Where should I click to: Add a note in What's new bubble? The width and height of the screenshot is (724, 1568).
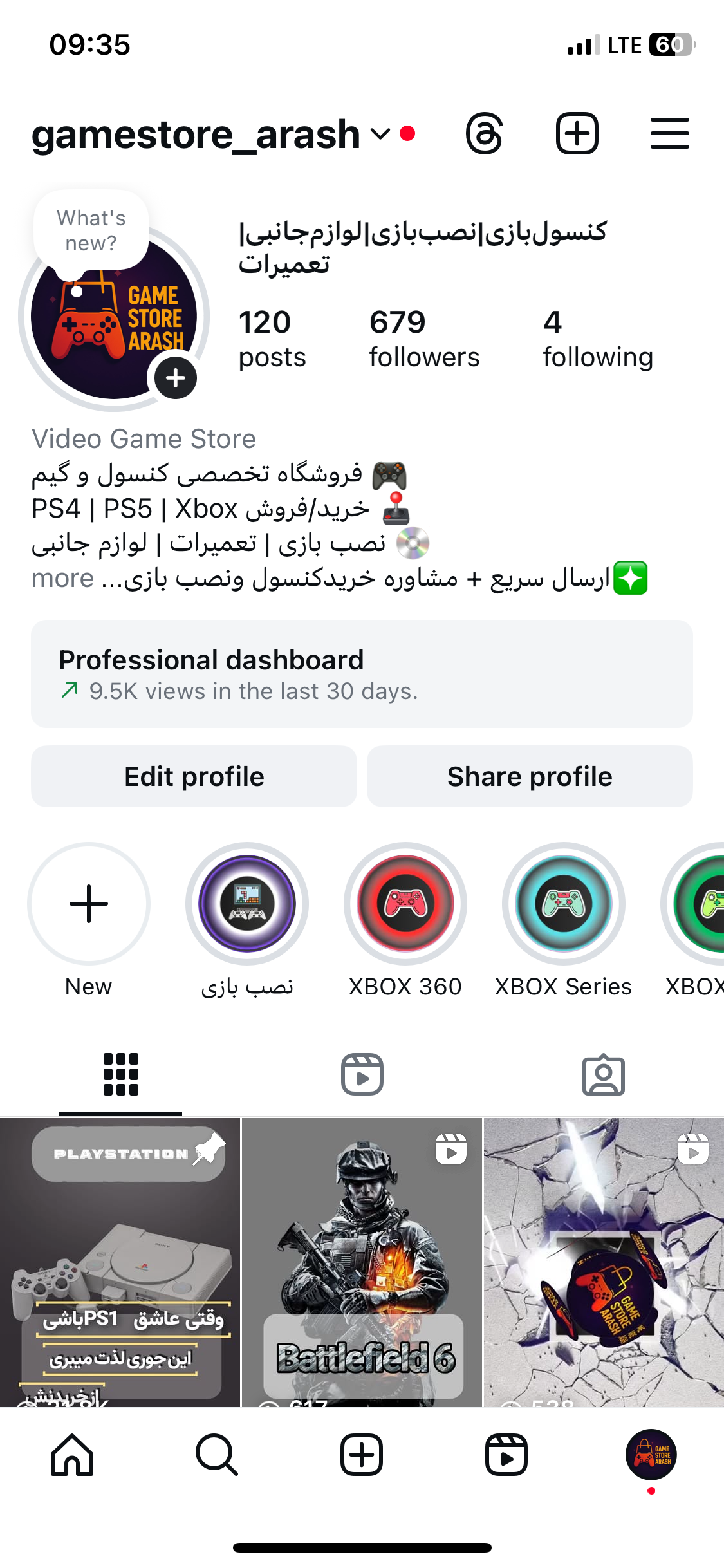pyautogui.click(x=91, y=230)
